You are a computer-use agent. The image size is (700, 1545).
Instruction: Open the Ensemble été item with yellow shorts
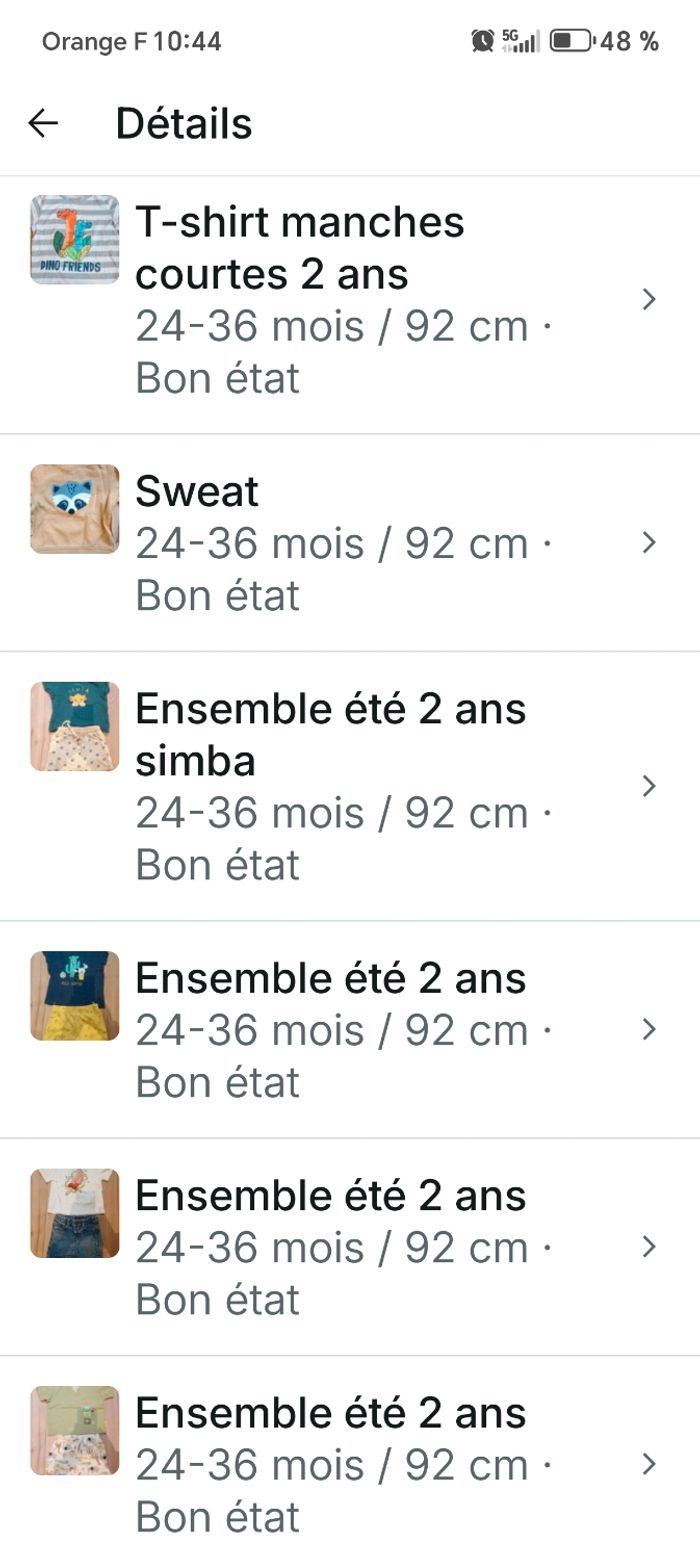(350, 1029)
